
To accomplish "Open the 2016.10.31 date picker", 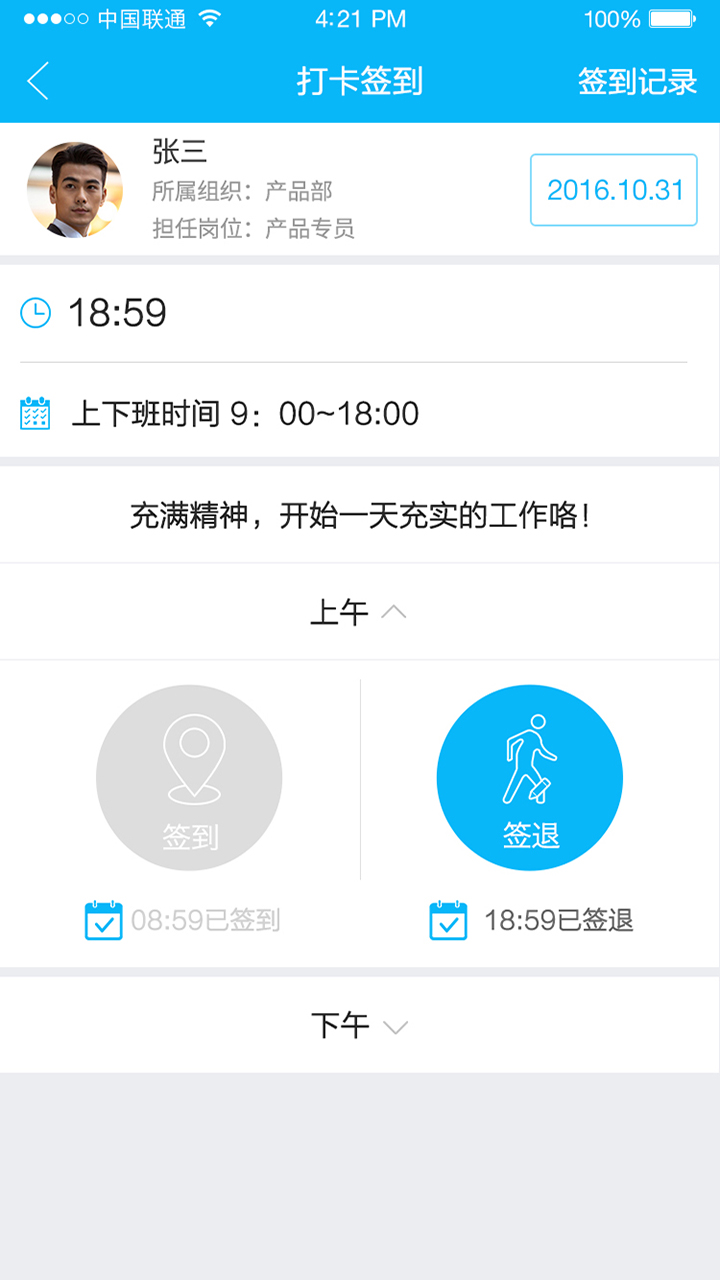I will (614, 190).
